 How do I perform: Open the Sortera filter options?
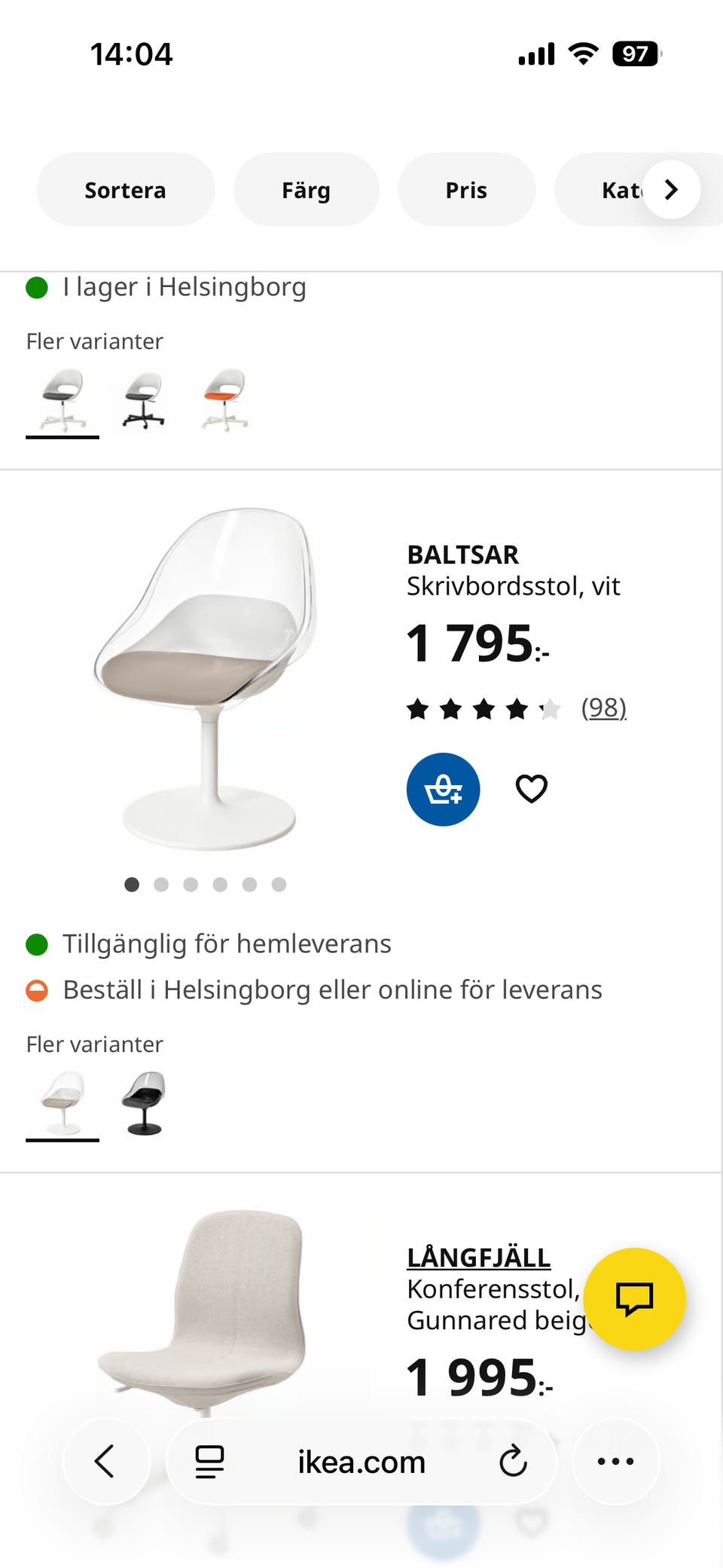tap(125, 190)
